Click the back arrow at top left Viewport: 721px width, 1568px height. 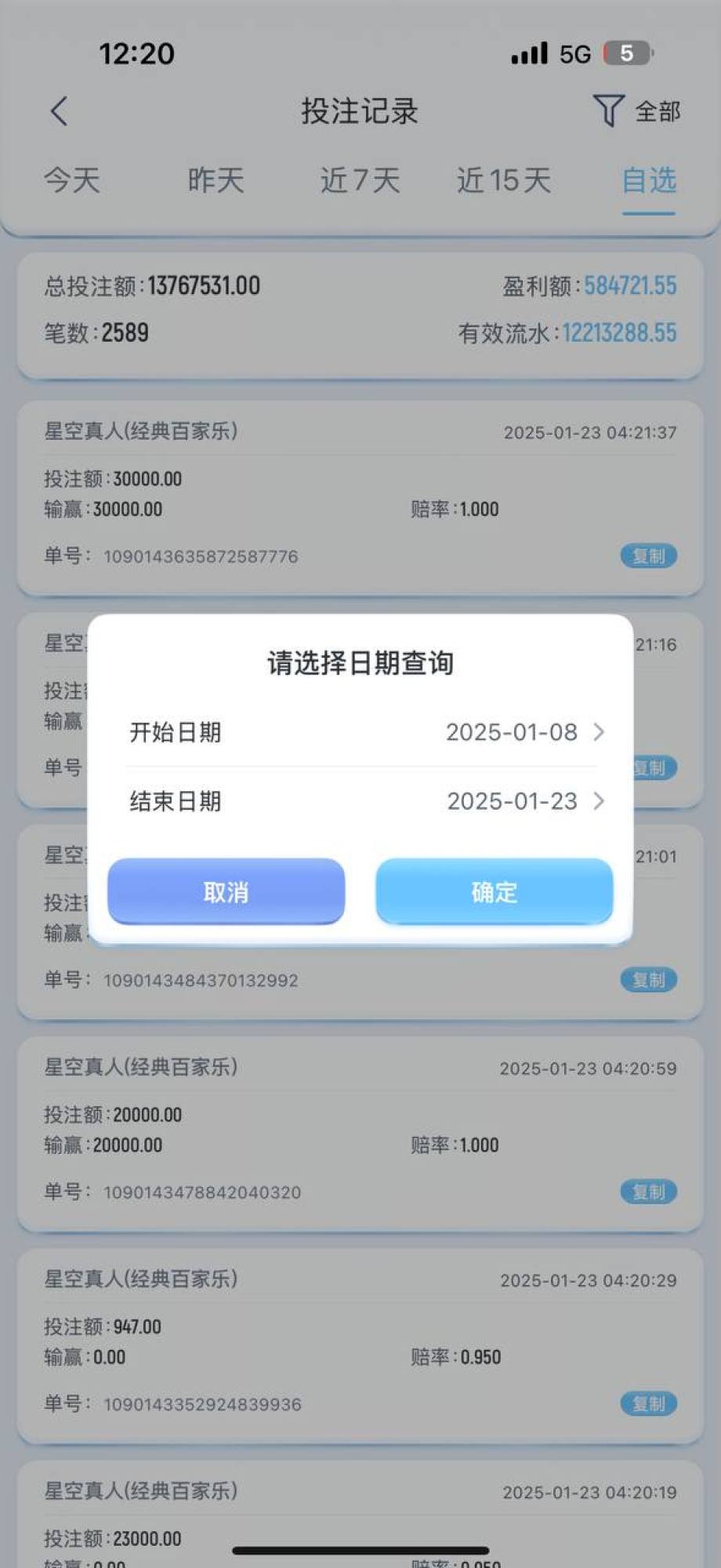tap(59, 111)
